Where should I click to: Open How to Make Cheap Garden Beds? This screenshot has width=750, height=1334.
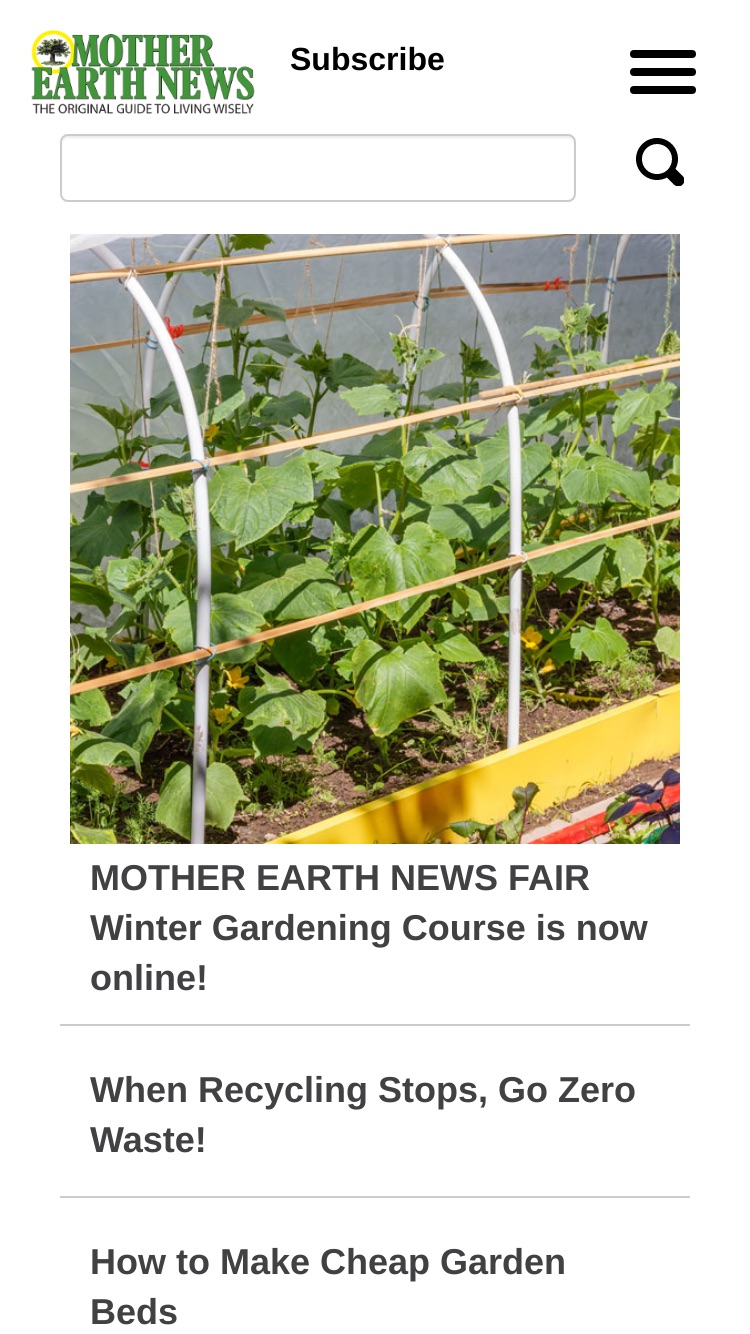point(328,1286)
